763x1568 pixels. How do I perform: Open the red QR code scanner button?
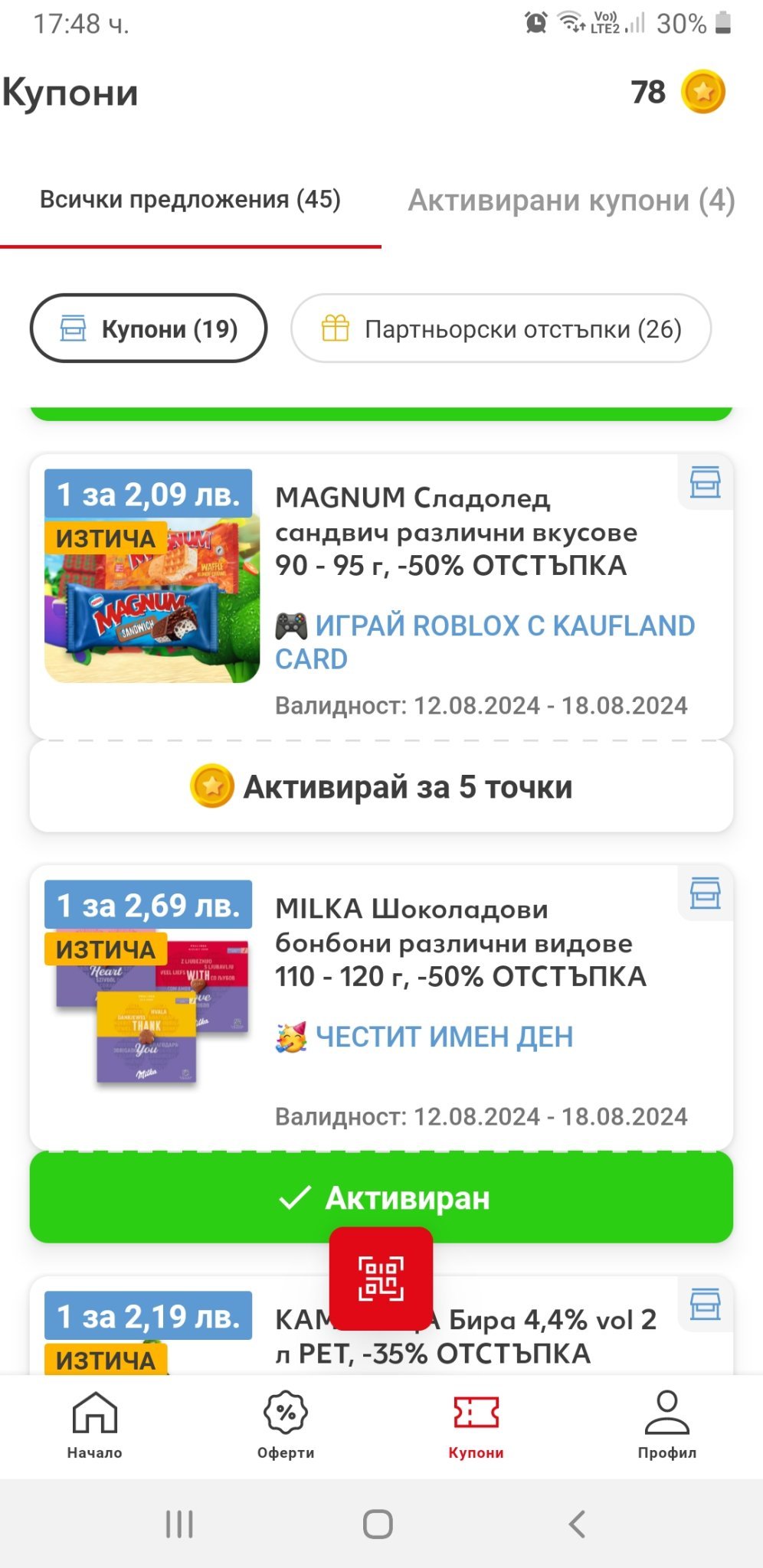click(381, 1279)
